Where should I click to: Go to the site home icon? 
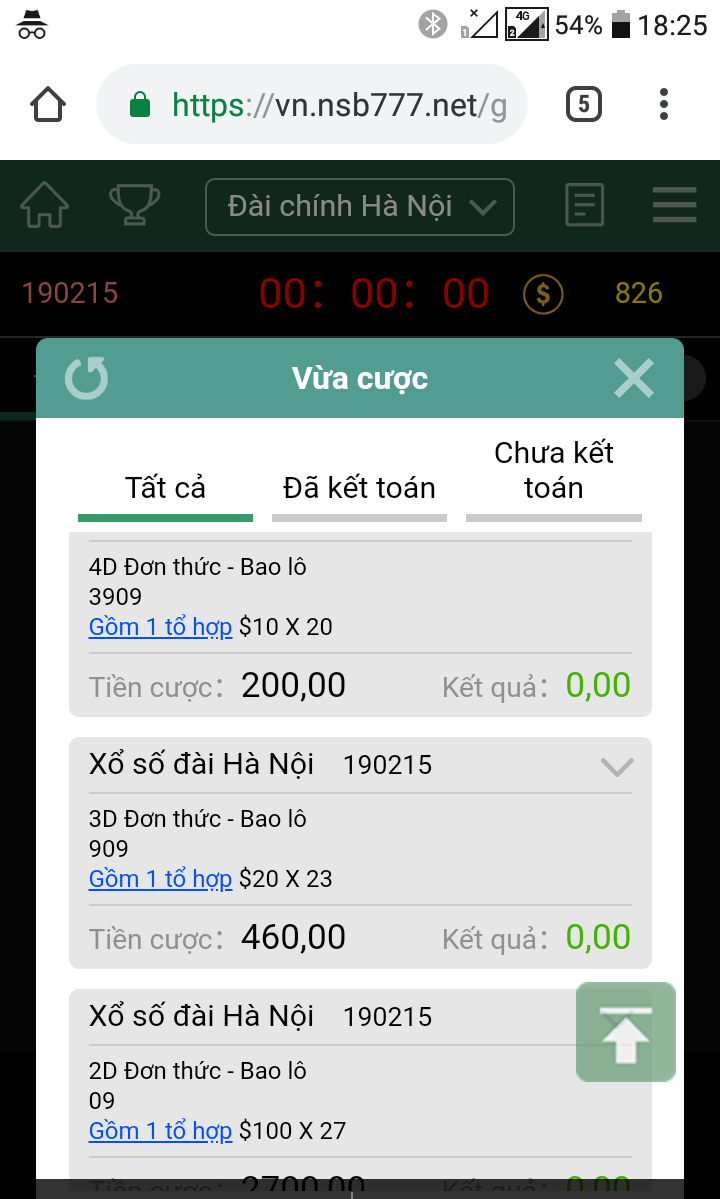pyautogui.click(x=45, y=206)
